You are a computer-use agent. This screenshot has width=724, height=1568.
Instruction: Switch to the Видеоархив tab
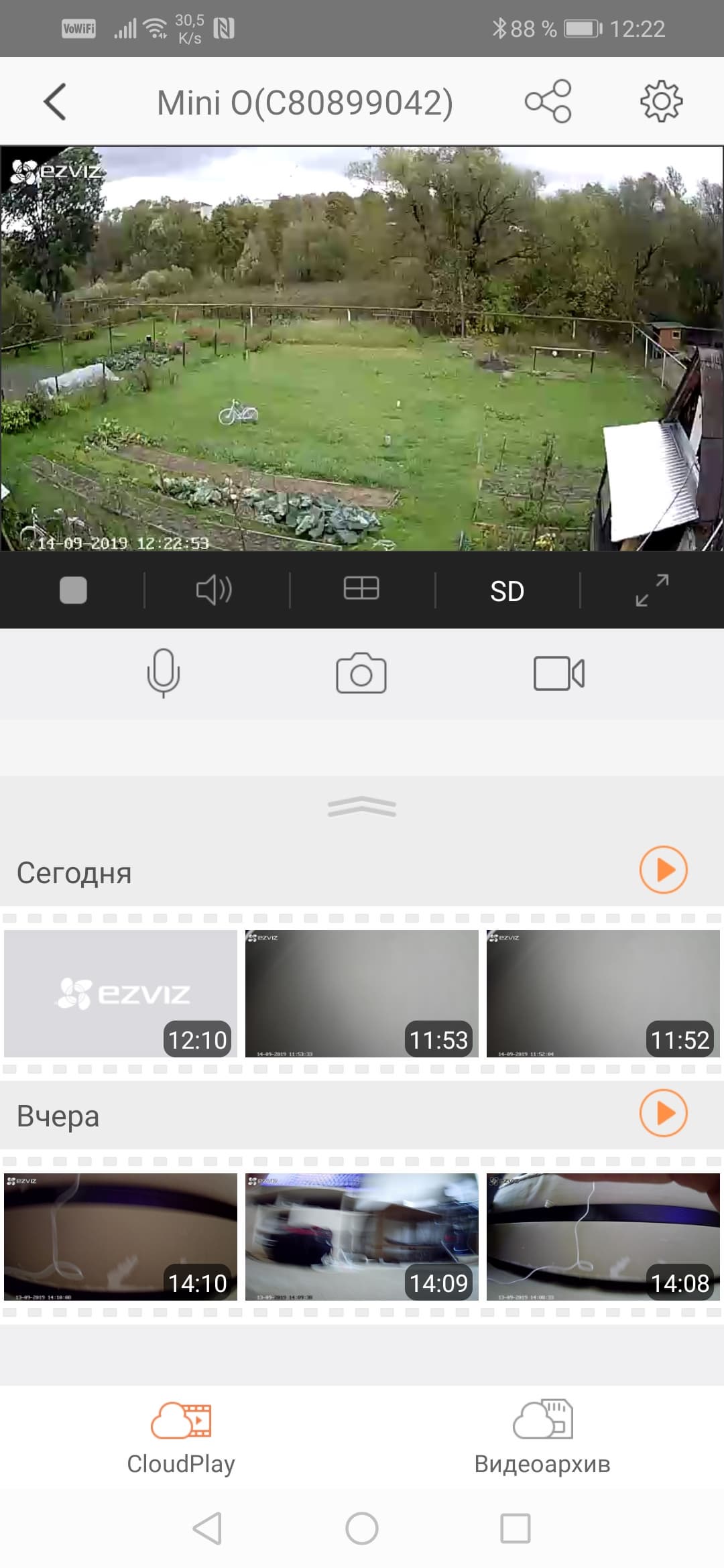click(x=542, y=1437)
